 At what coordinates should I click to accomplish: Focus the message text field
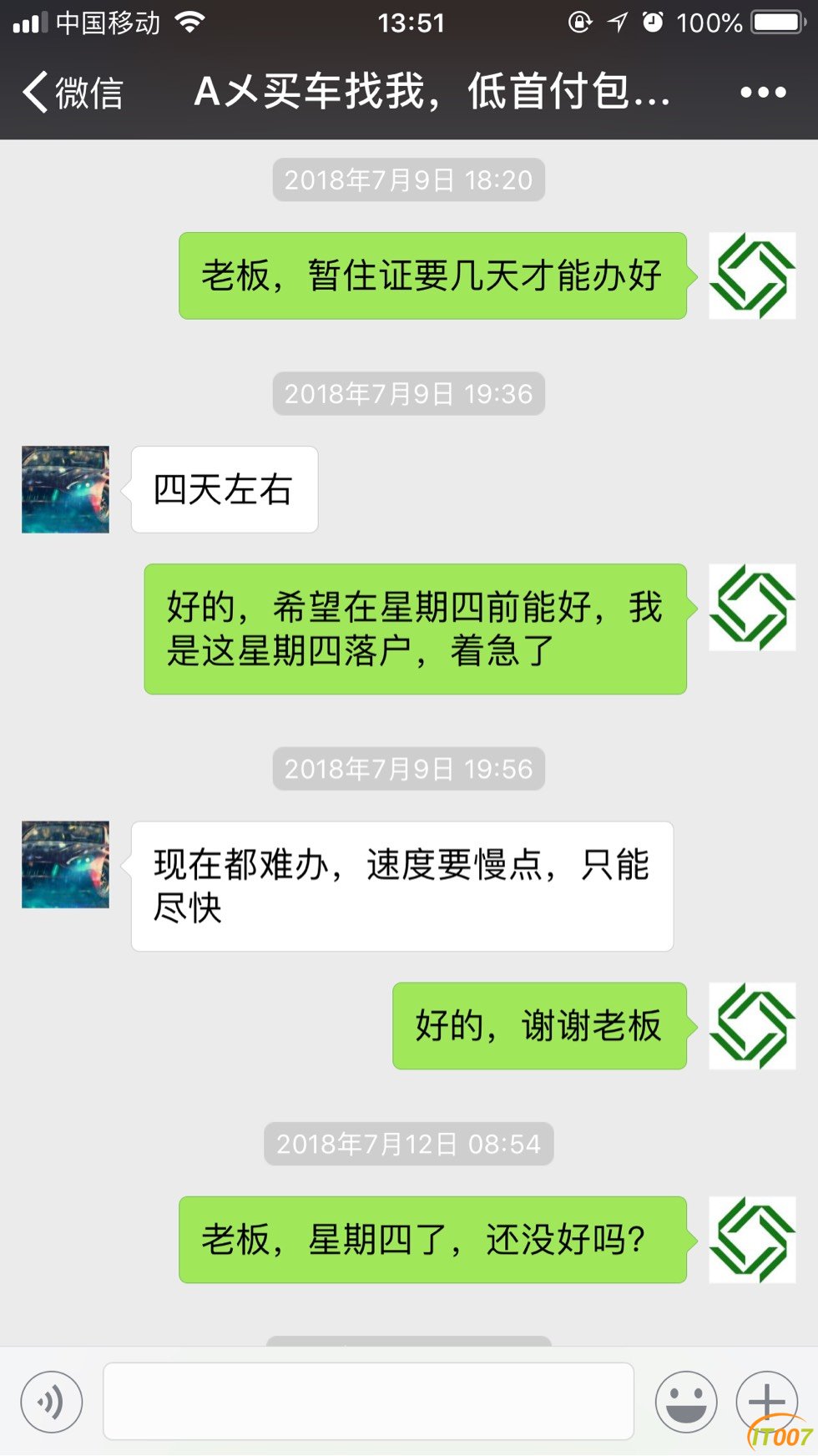click(x=368, y=1402)
